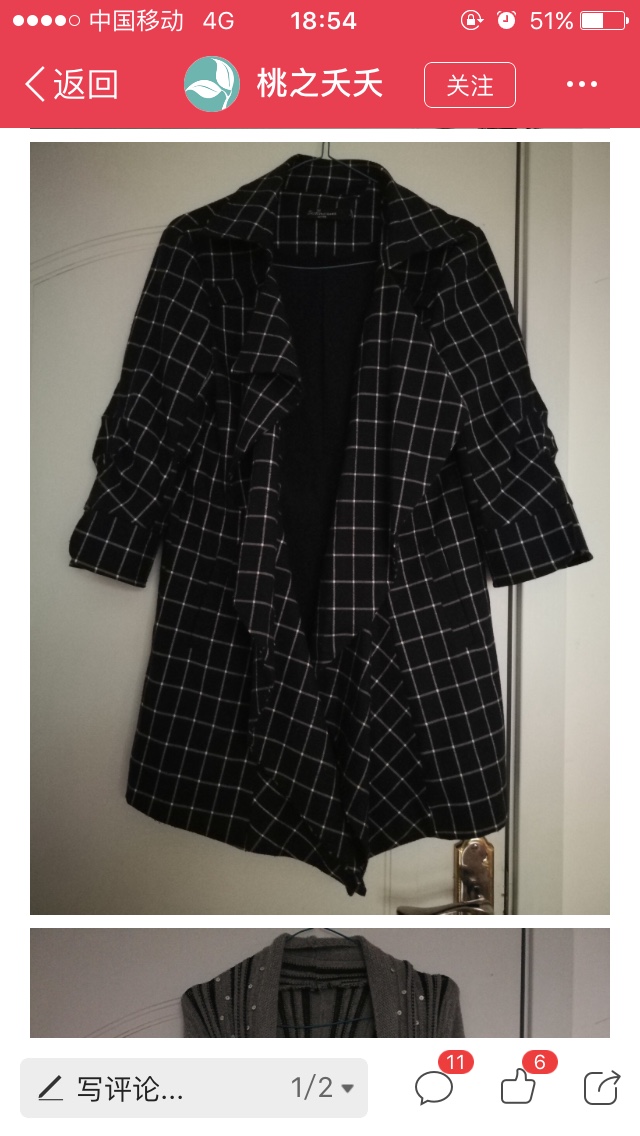This screenshot has width=640, height=1136.
Task: Share this post
Action: pyautogui.click(x=602, y=1087)
